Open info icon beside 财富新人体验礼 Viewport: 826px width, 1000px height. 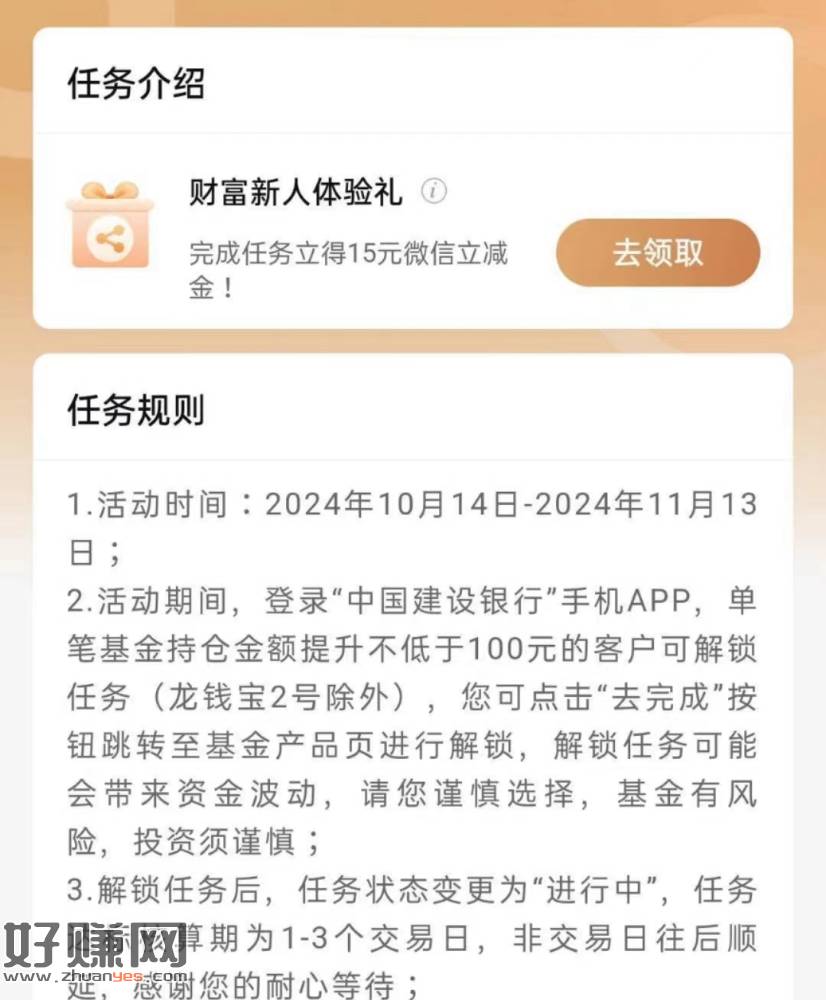pyautogui.click(x=433, y=191)
